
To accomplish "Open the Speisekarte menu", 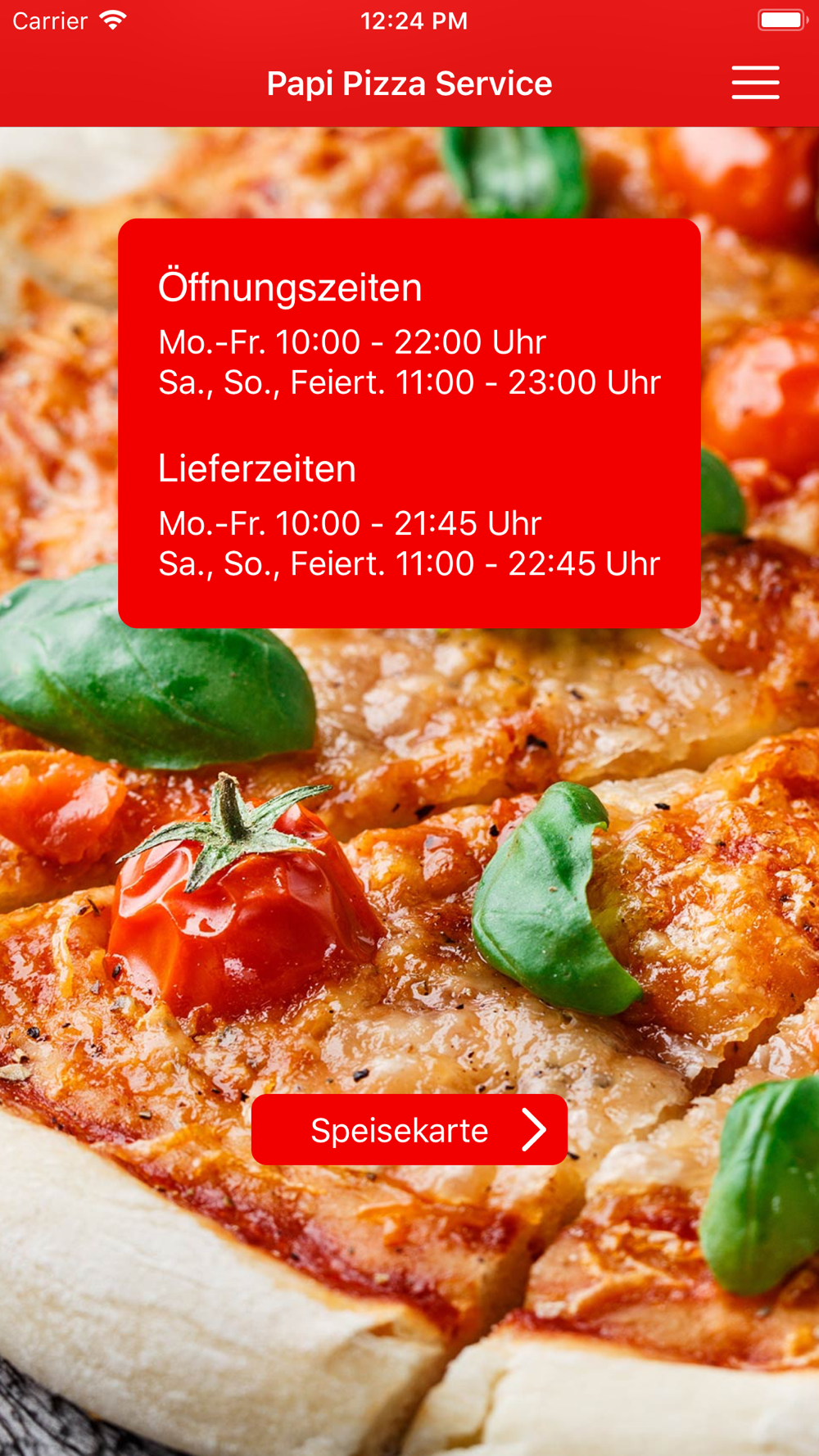I will (409, 1129).
